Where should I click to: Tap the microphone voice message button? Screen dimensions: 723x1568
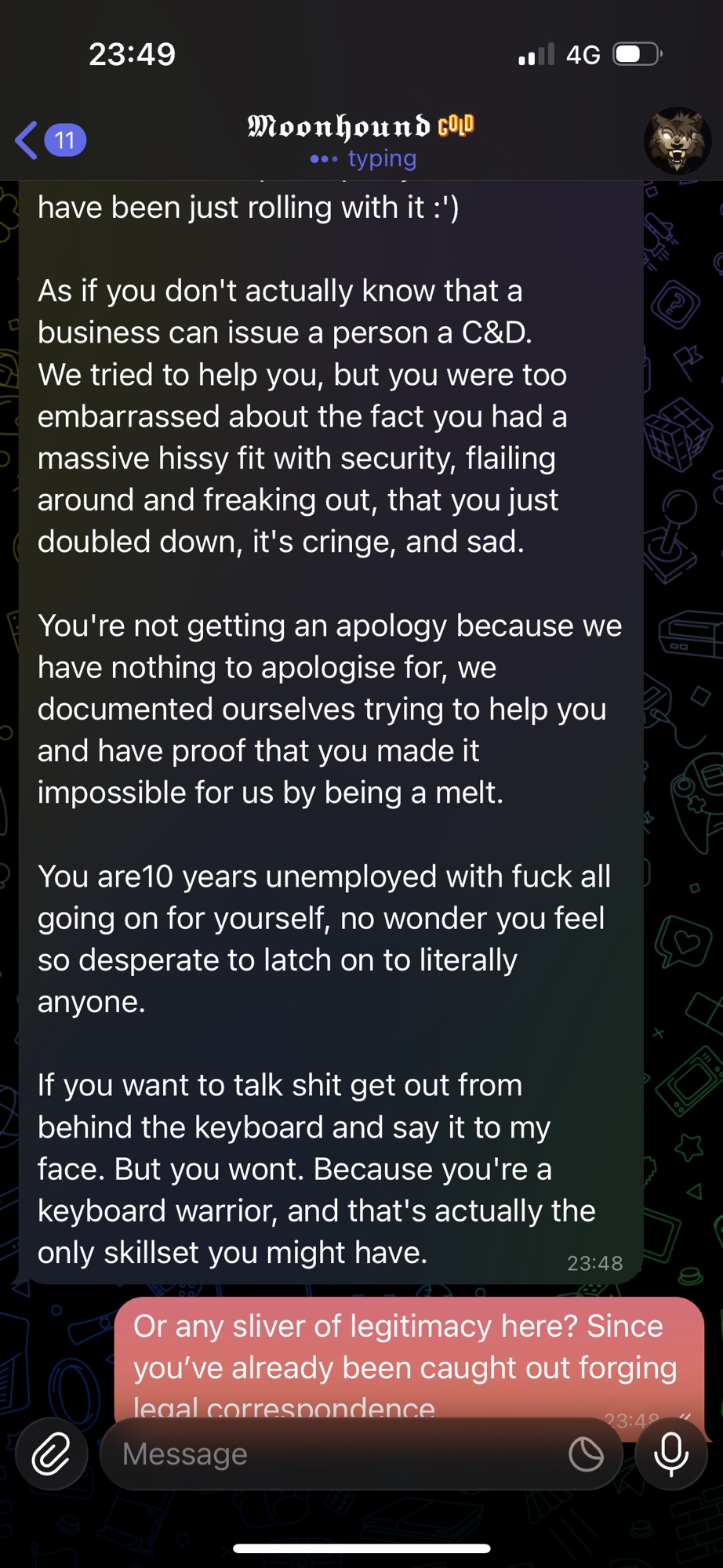click(x=671, y=1454)
